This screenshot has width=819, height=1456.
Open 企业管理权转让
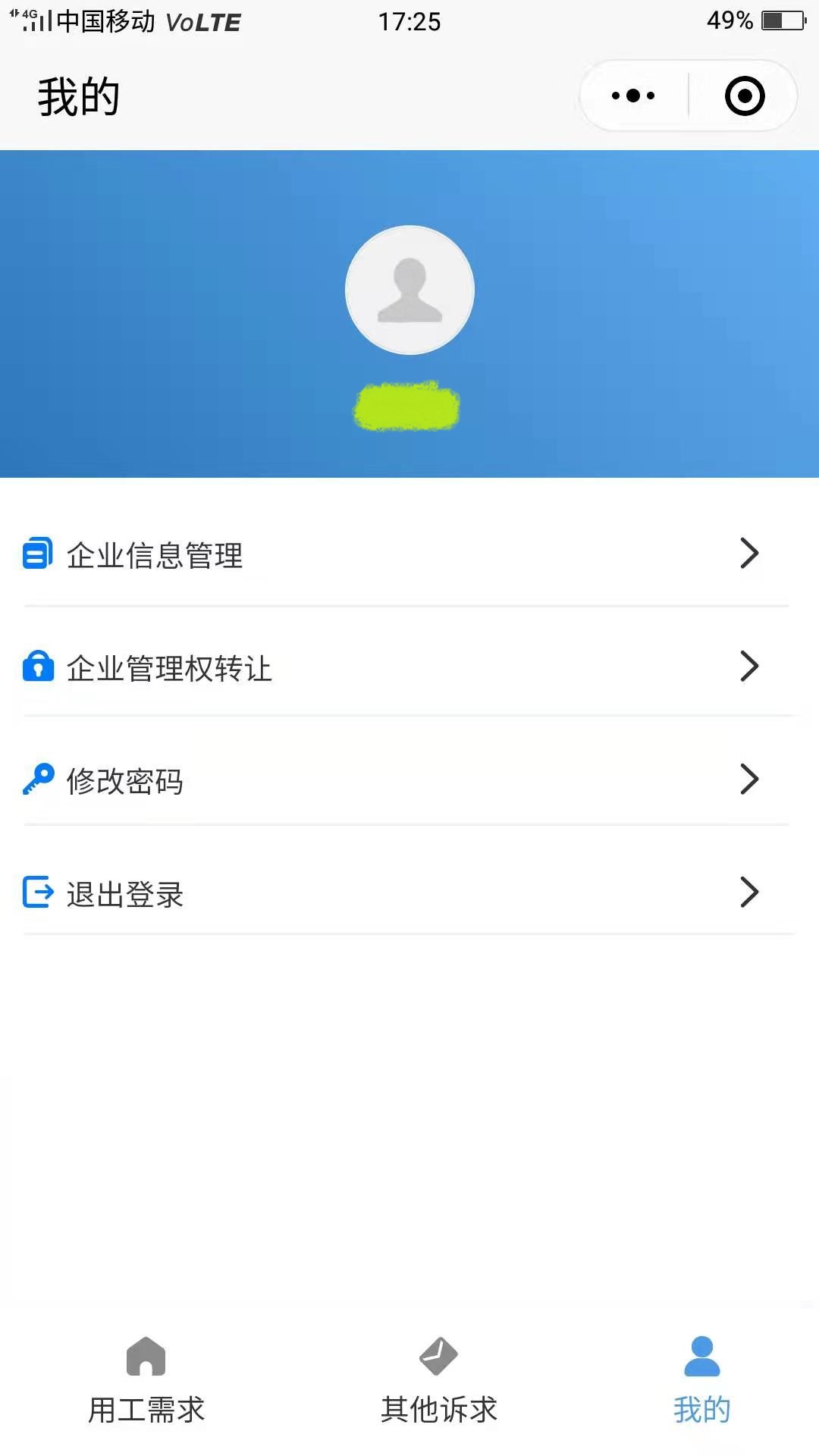409,667
